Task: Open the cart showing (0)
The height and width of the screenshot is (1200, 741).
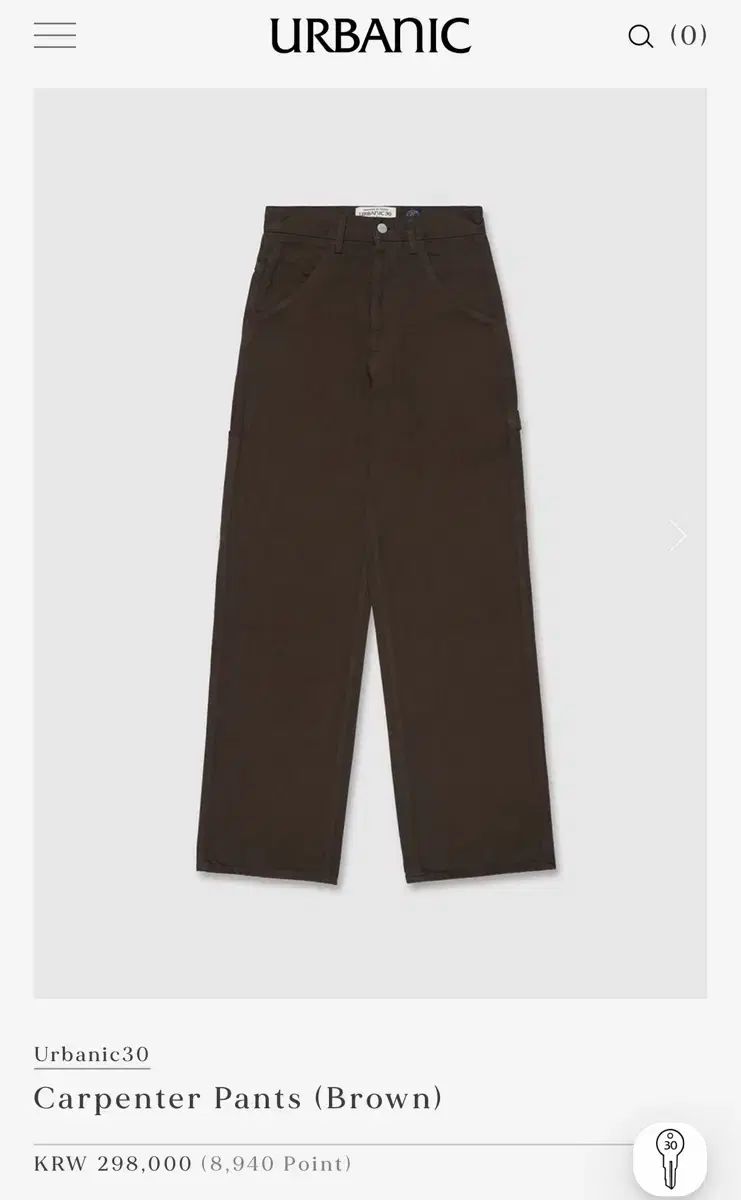Action: tap(689, 36)
